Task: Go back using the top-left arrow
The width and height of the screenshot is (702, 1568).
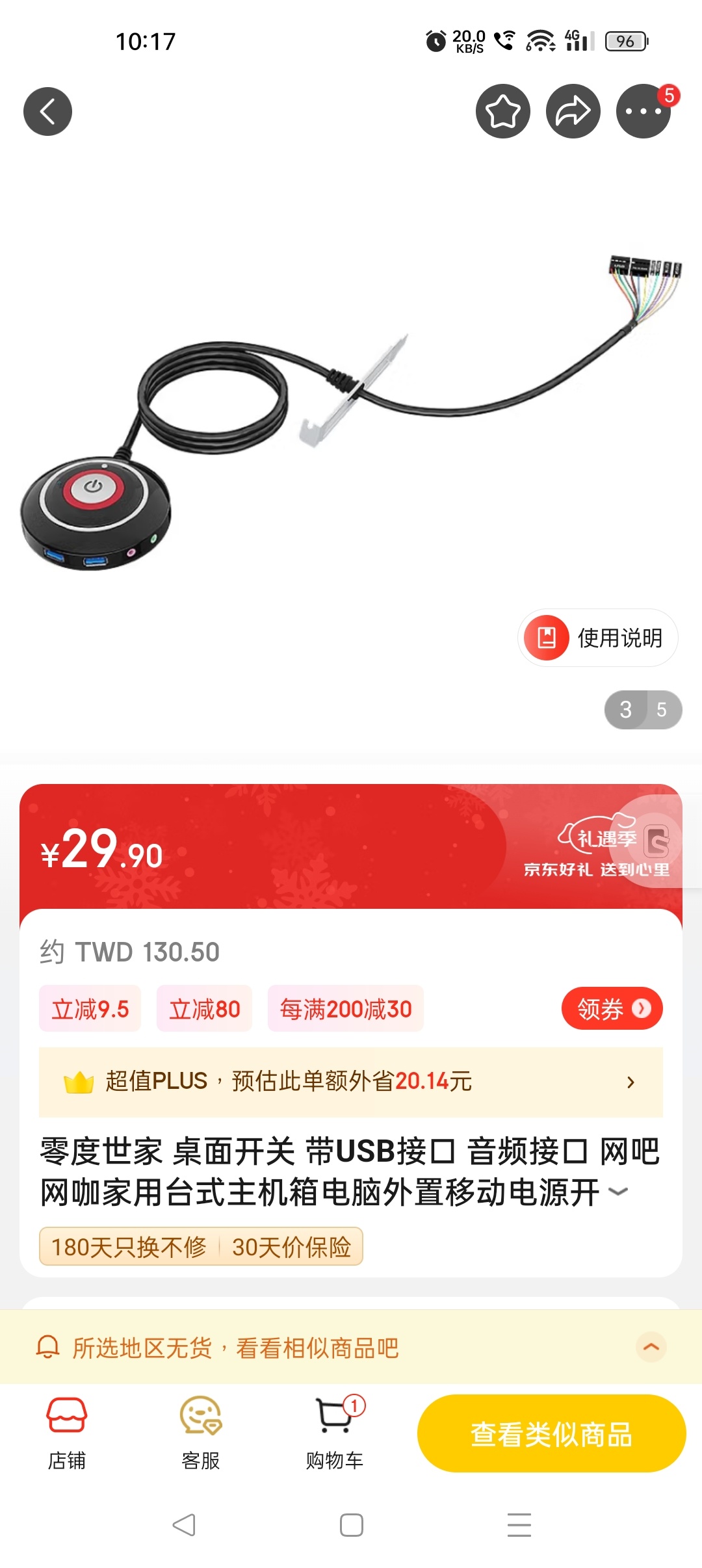Action: pos(47,111)
